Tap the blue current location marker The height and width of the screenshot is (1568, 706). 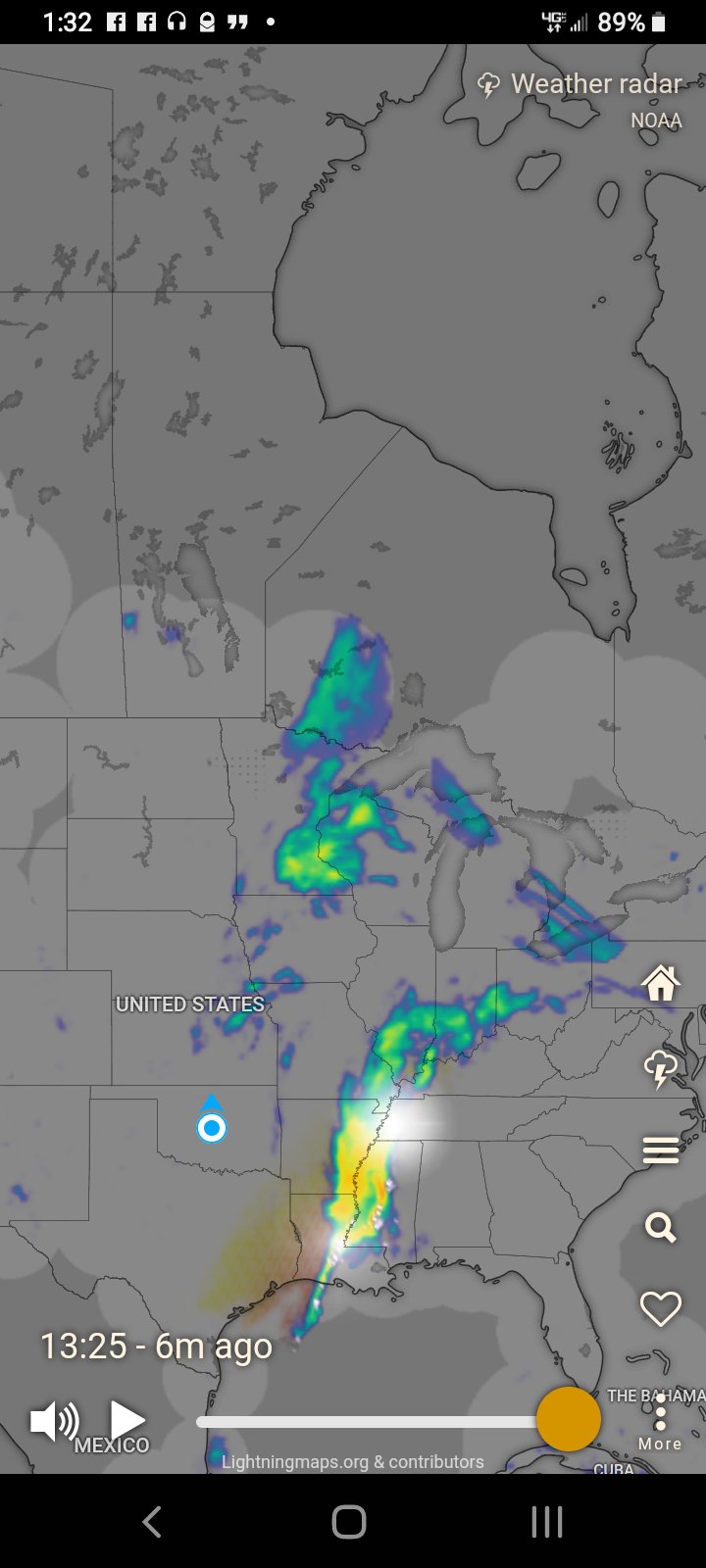[212, 1128]
